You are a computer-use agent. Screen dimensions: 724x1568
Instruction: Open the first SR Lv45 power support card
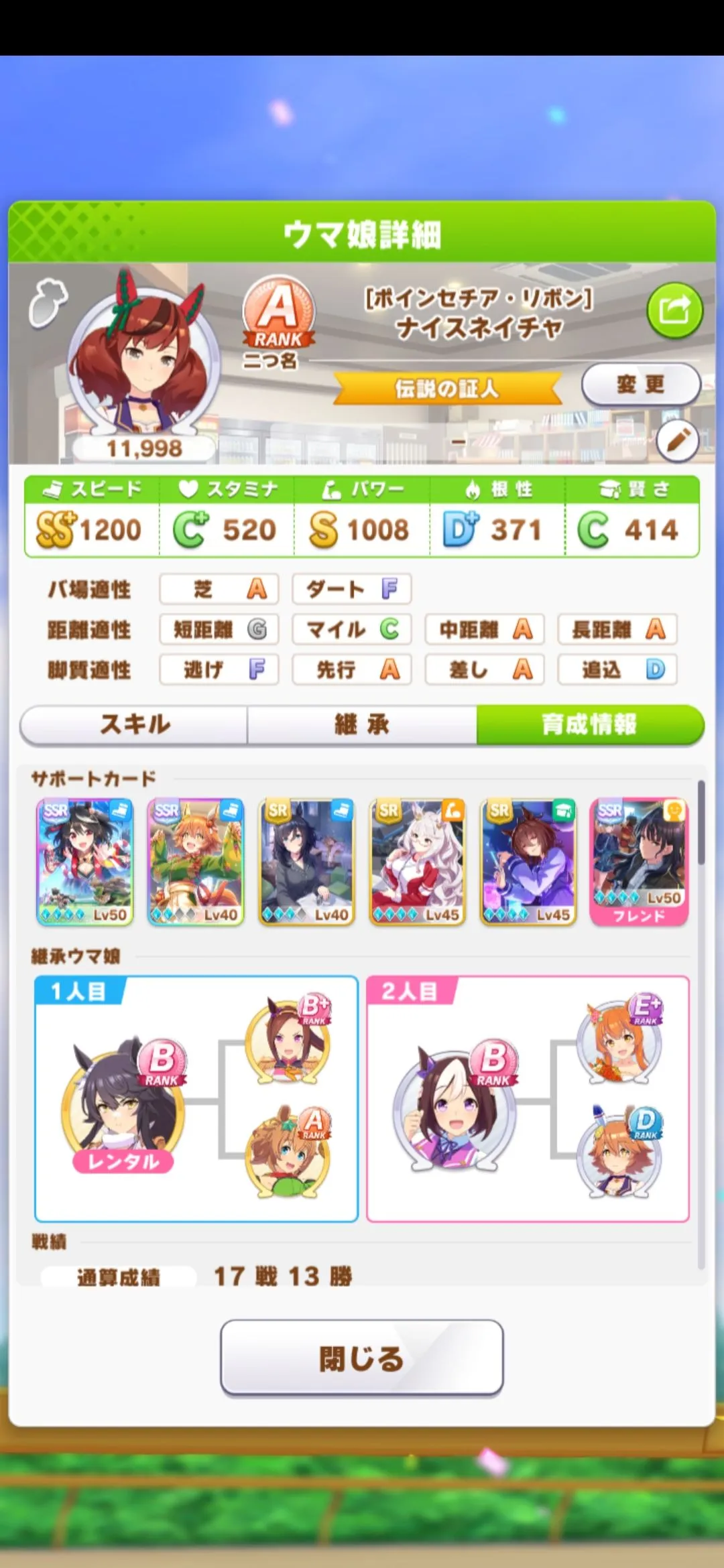[417, 861]
